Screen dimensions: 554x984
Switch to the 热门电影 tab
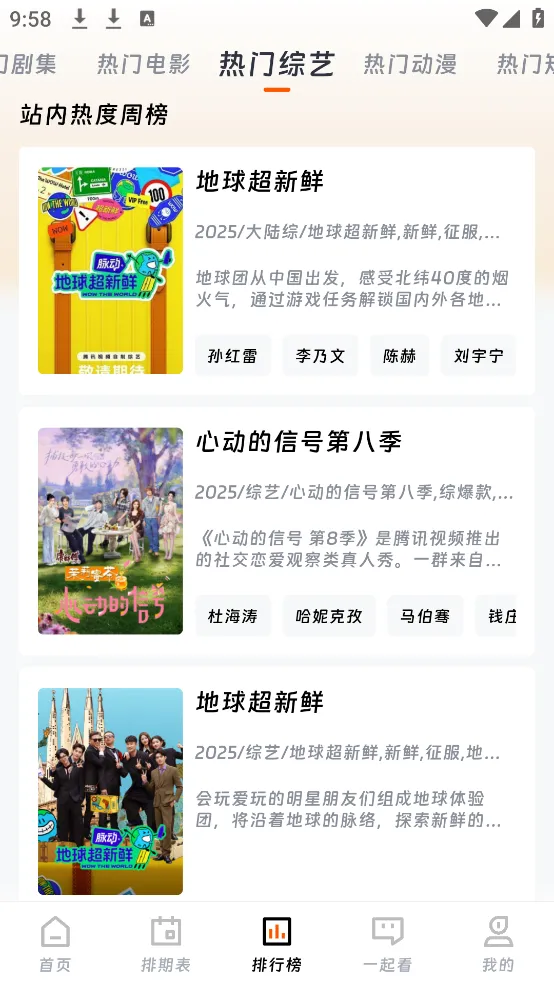[144, 64]
